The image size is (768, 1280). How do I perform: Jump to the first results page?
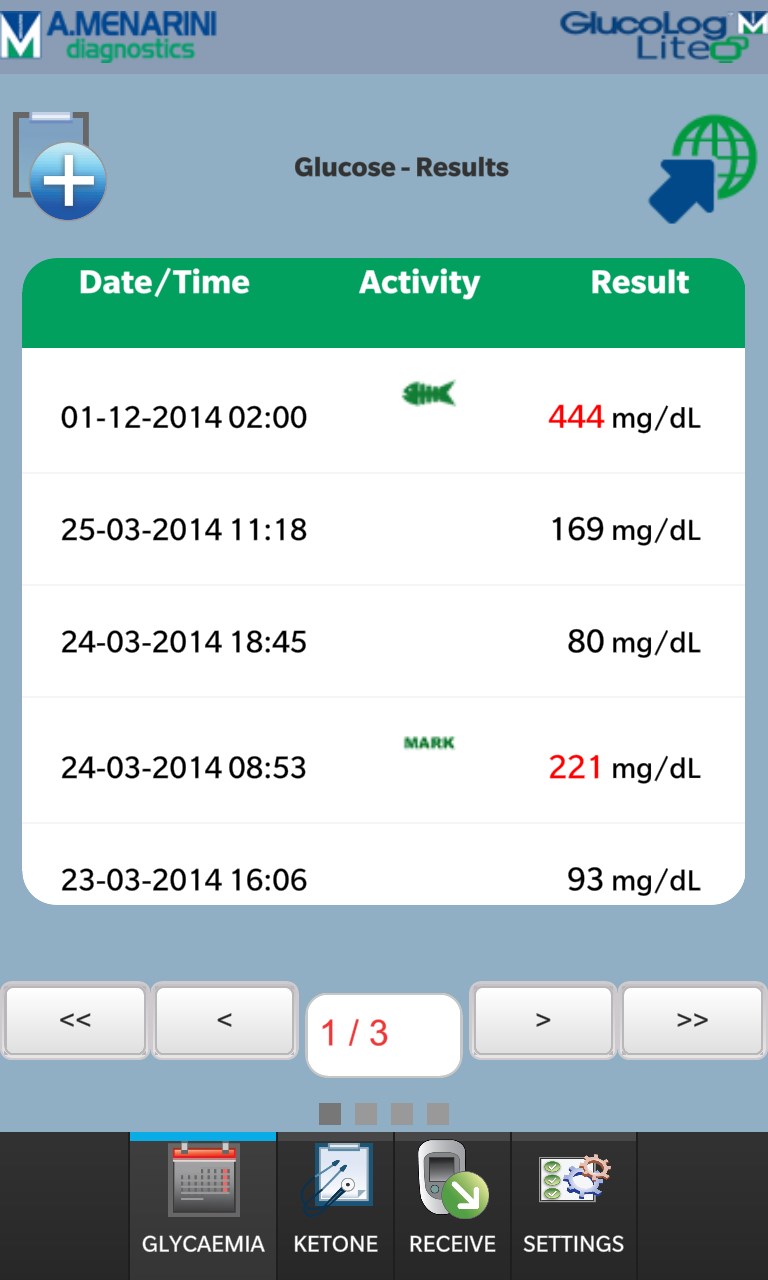coord(76,1020)
